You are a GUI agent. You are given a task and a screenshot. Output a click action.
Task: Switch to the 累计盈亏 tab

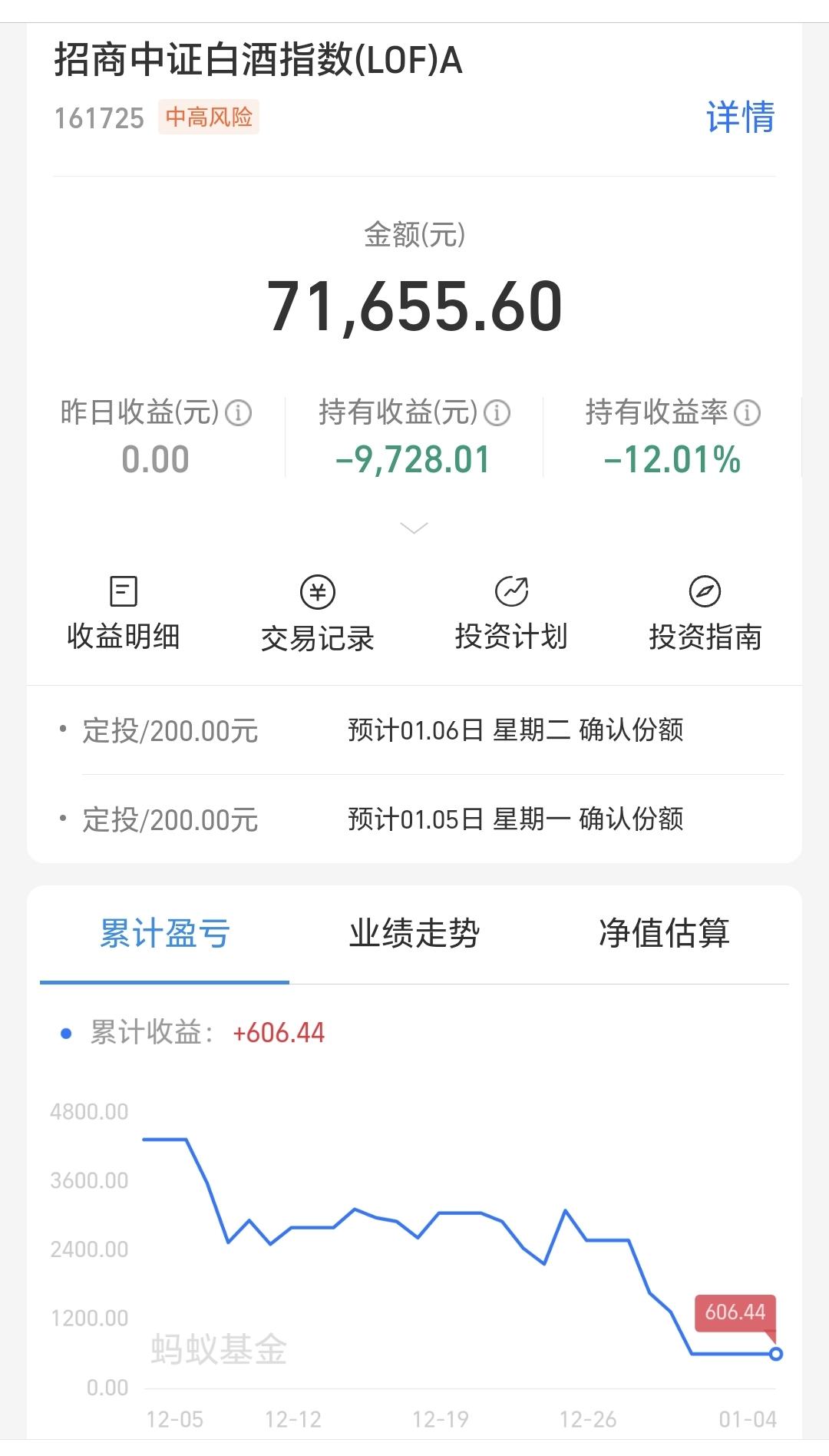point(164,934)
